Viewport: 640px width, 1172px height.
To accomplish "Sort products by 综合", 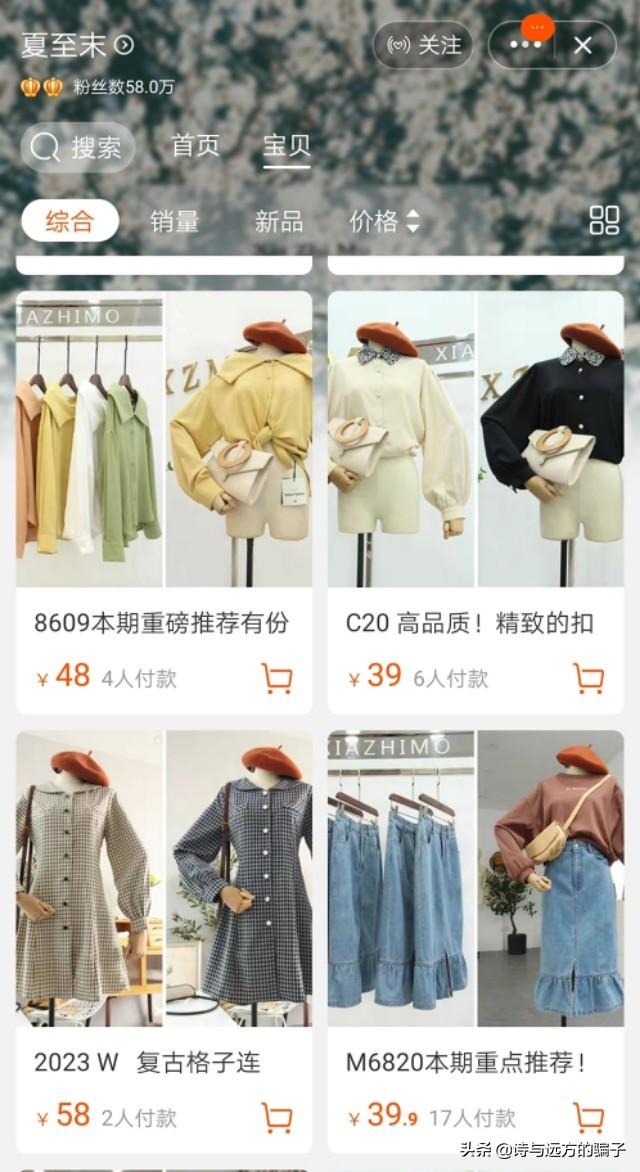I will point(70,220).
